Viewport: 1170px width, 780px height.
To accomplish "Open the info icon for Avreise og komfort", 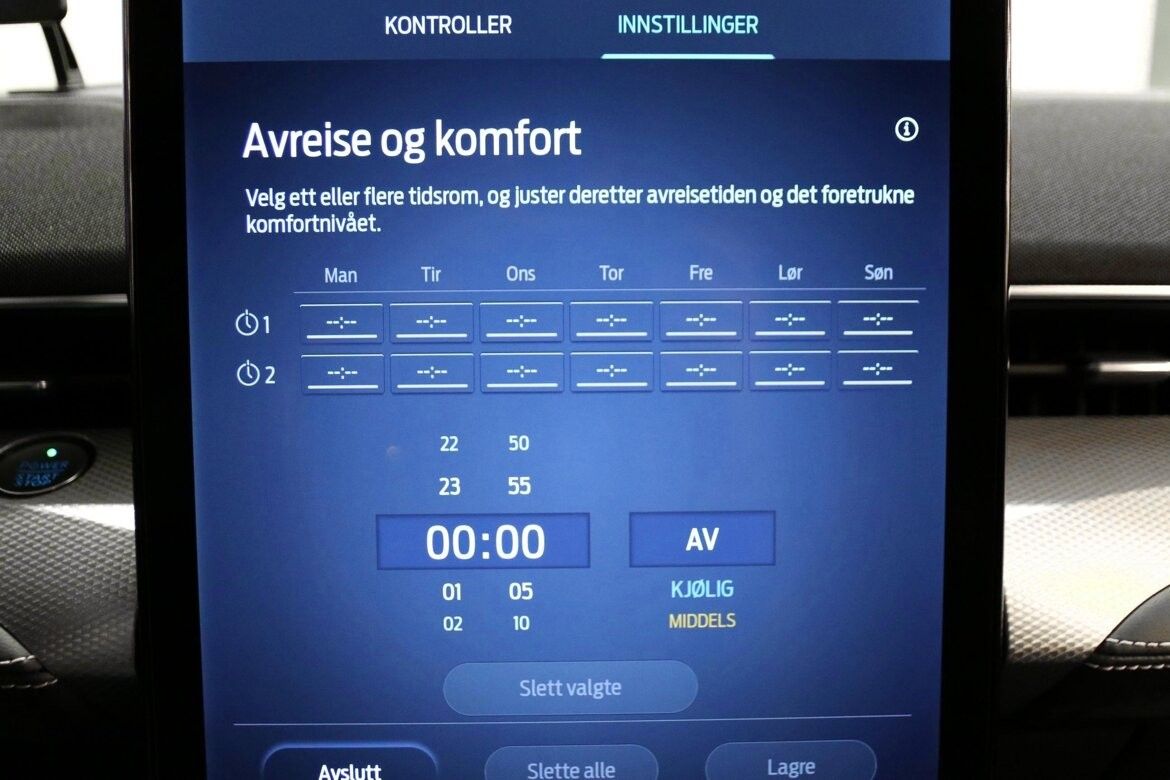I will click(906, 130).
